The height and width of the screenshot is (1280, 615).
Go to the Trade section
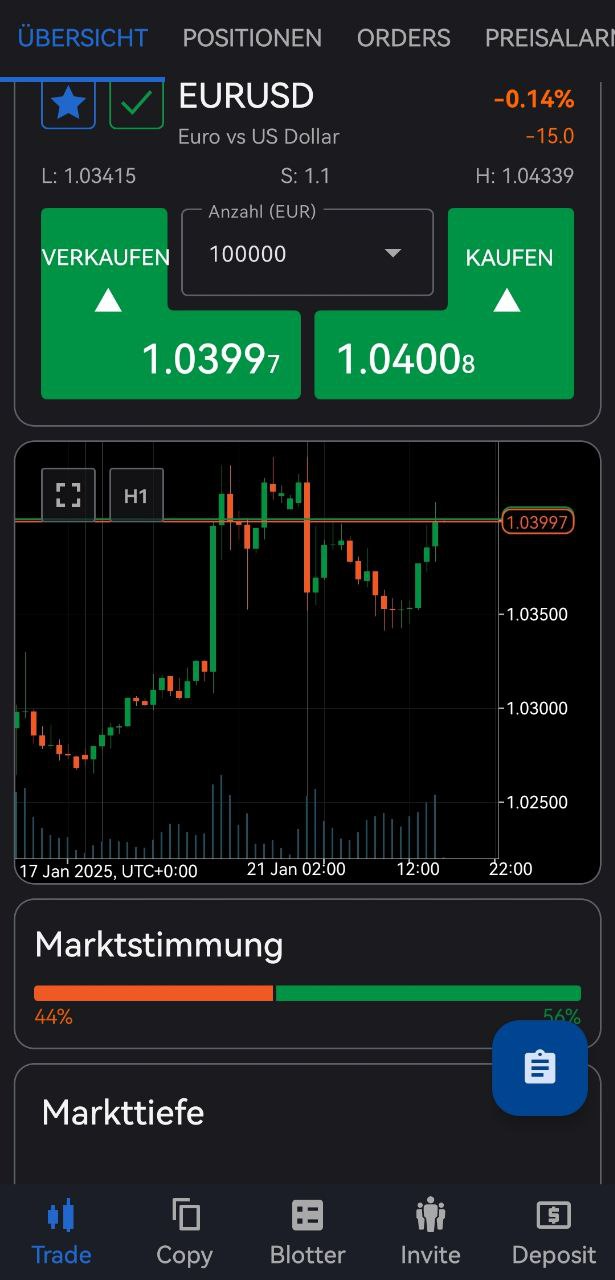pyautogui.click(x=61, y=1232)
